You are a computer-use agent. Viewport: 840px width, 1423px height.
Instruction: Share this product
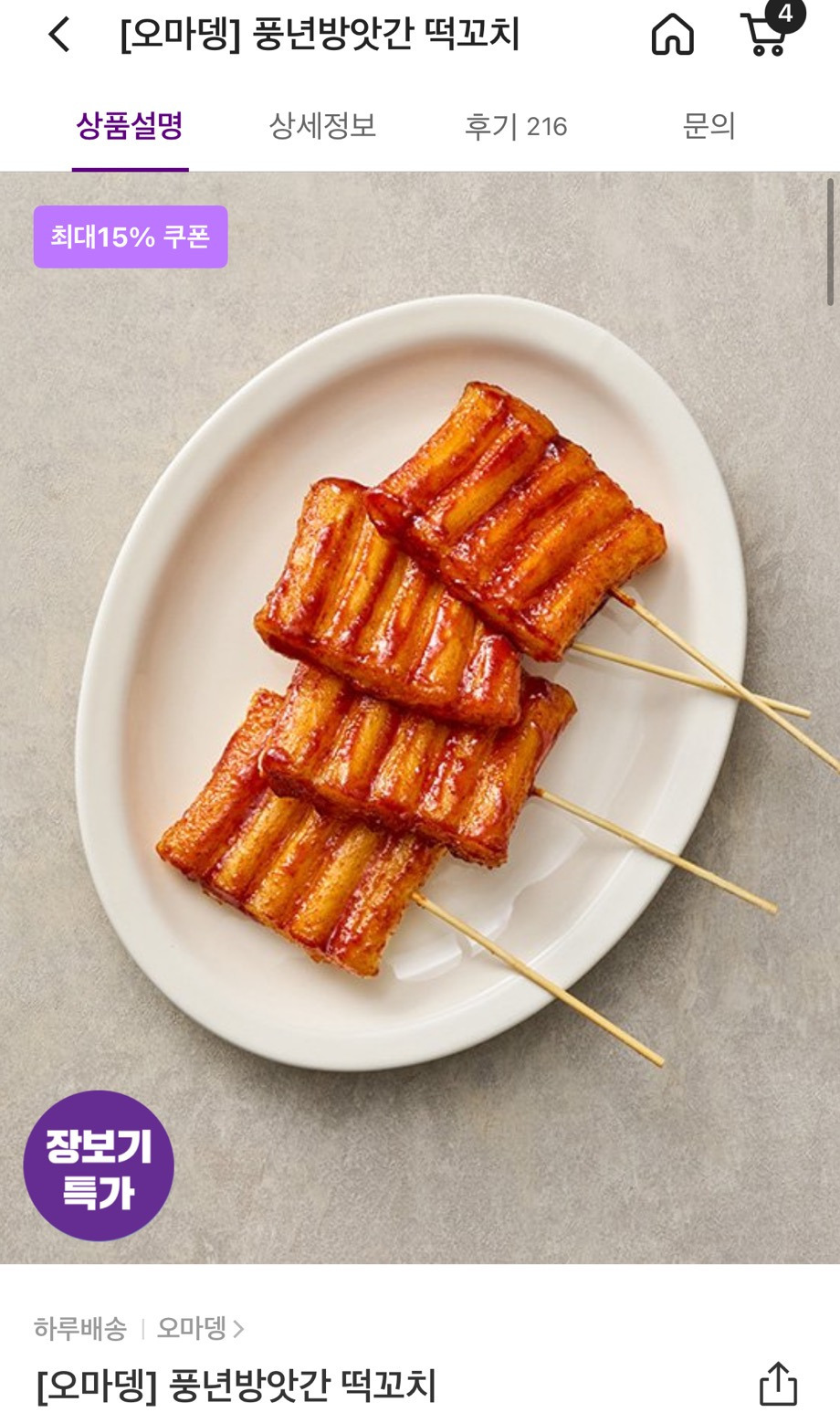click(x=779, y=1384)
